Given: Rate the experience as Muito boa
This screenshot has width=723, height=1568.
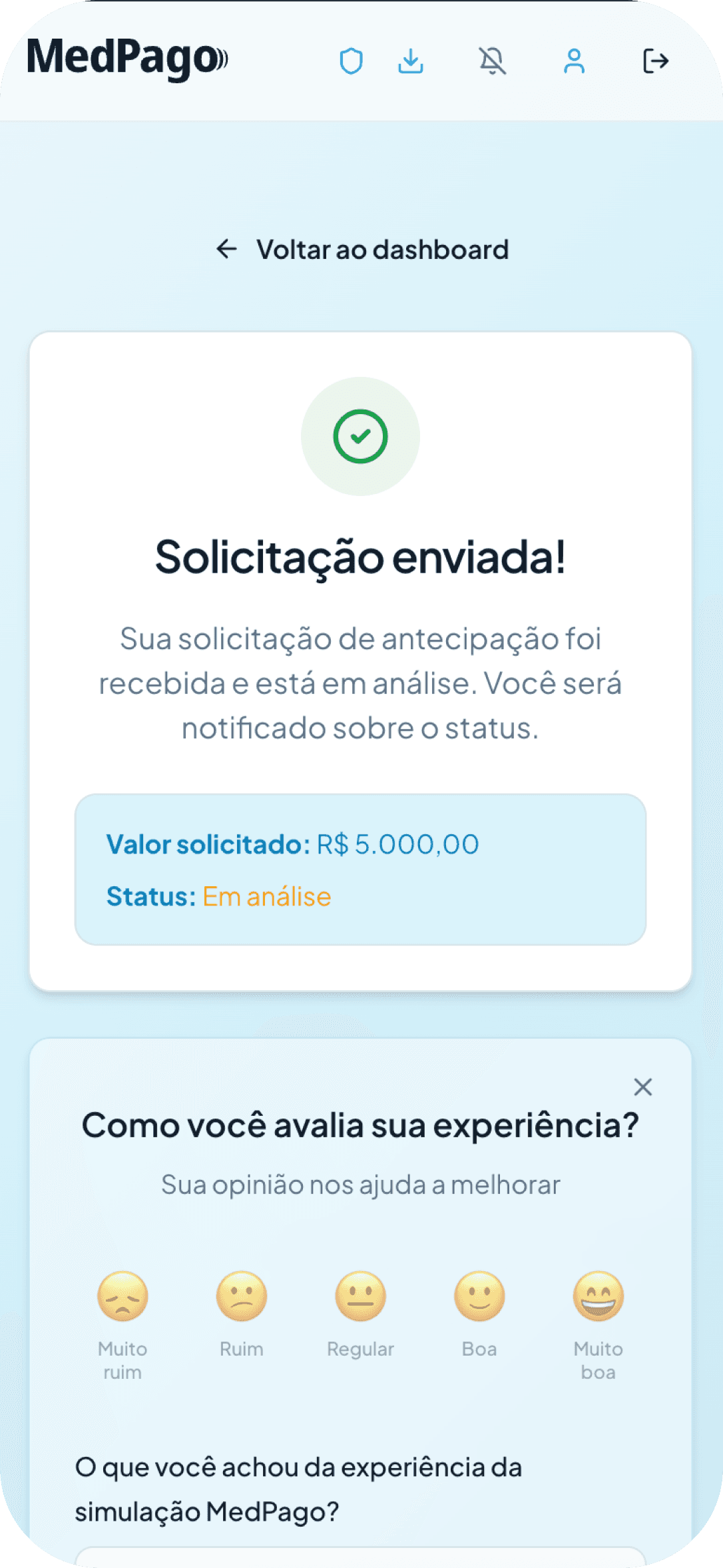Looking at the screenshot, I should pyautogui.click(x=598, y=1296).
